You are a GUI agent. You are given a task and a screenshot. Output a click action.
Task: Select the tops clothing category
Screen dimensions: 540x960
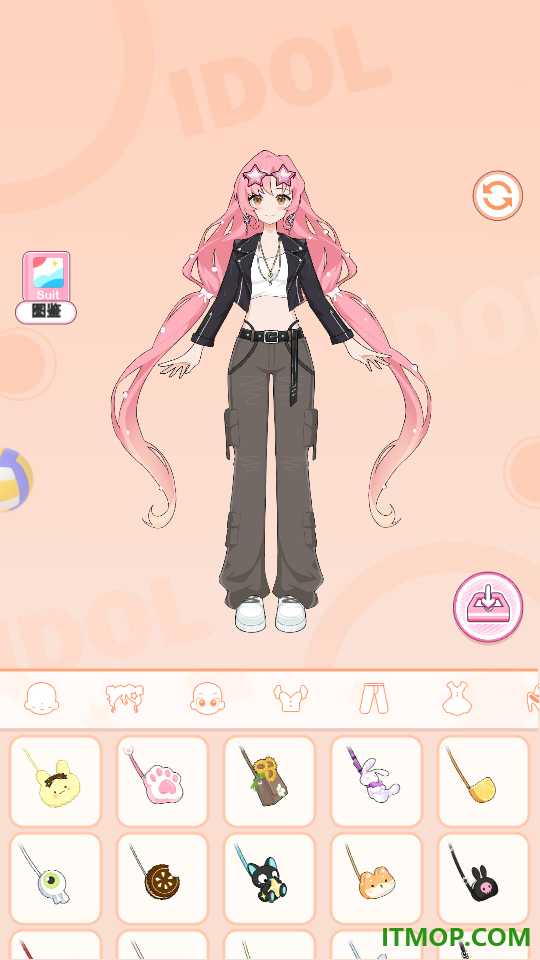291,699
